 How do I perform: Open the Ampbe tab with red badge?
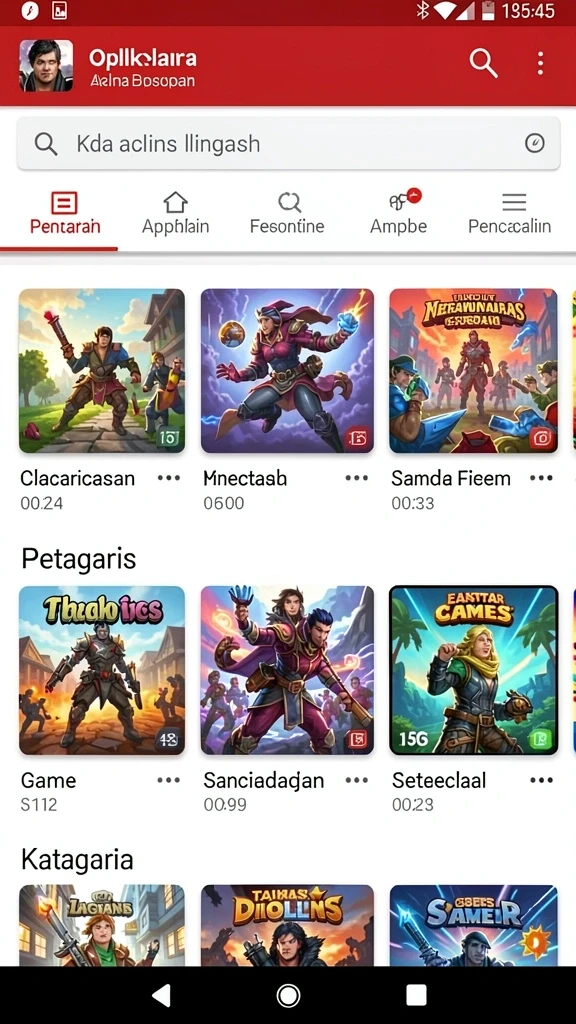(x=398, y=214)
